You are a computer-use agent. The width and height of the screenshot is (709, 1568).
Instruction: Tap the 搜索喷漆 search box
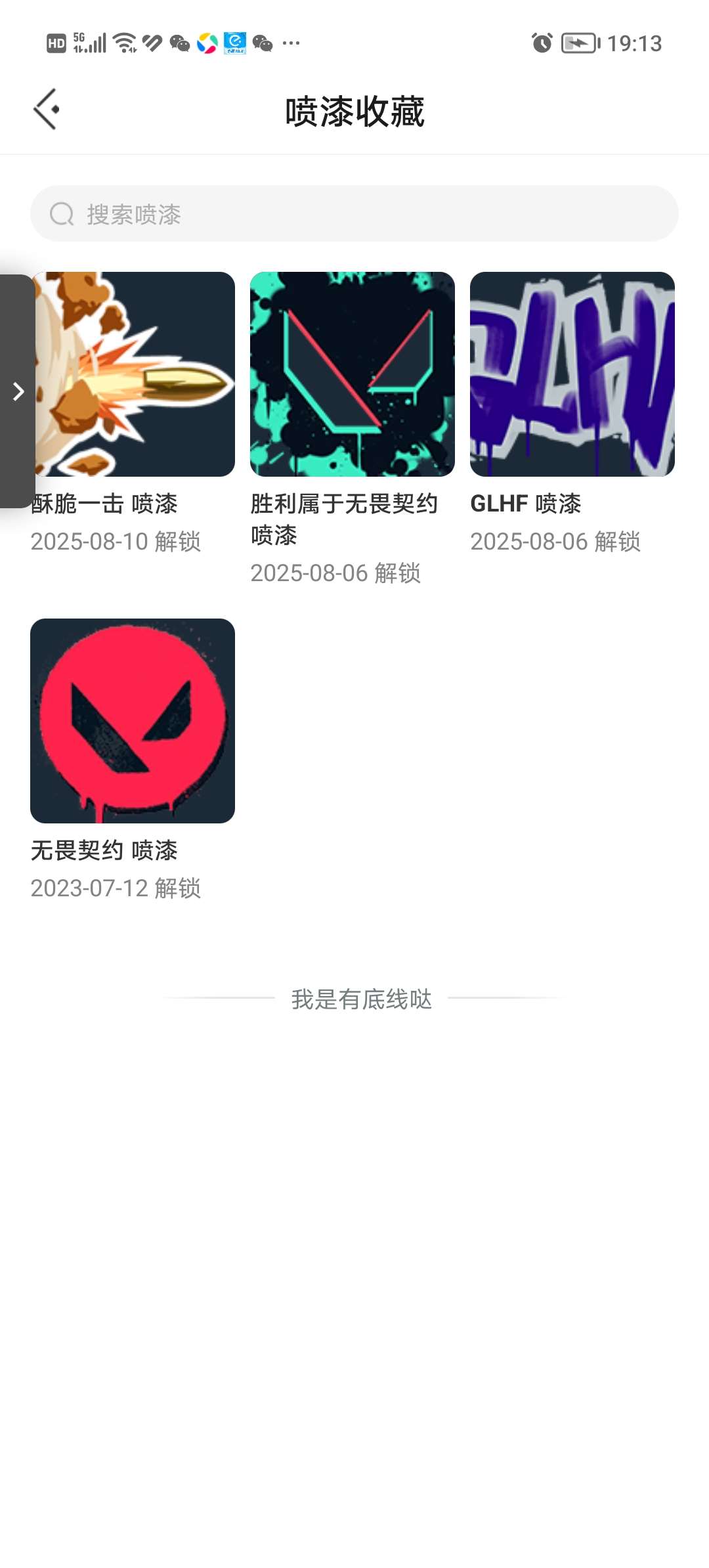pyautogui.click(x=354, y=213)
